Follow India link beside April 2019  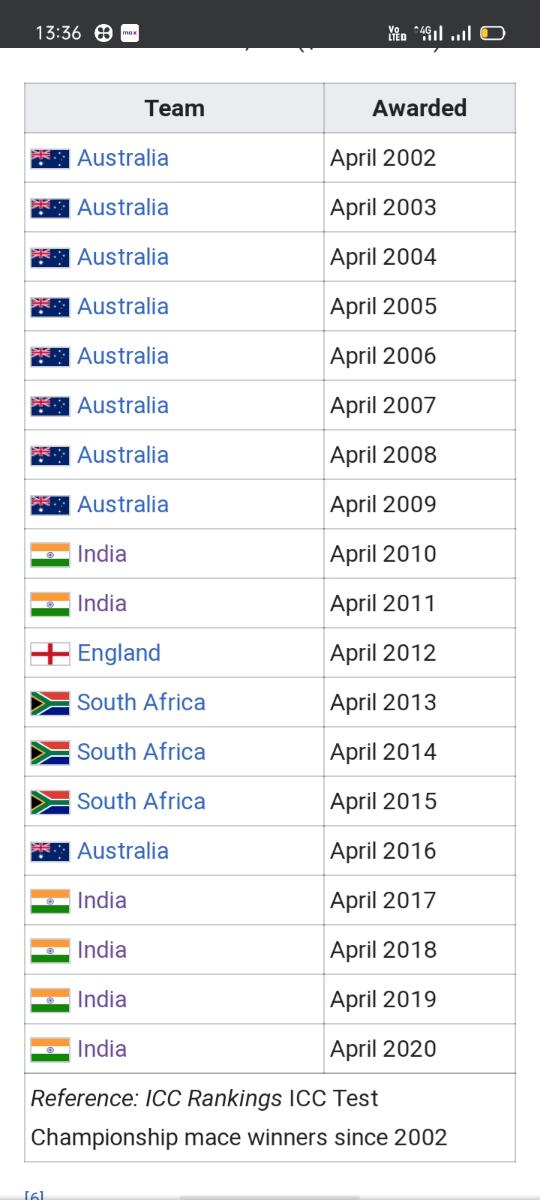tap(102, 999)
